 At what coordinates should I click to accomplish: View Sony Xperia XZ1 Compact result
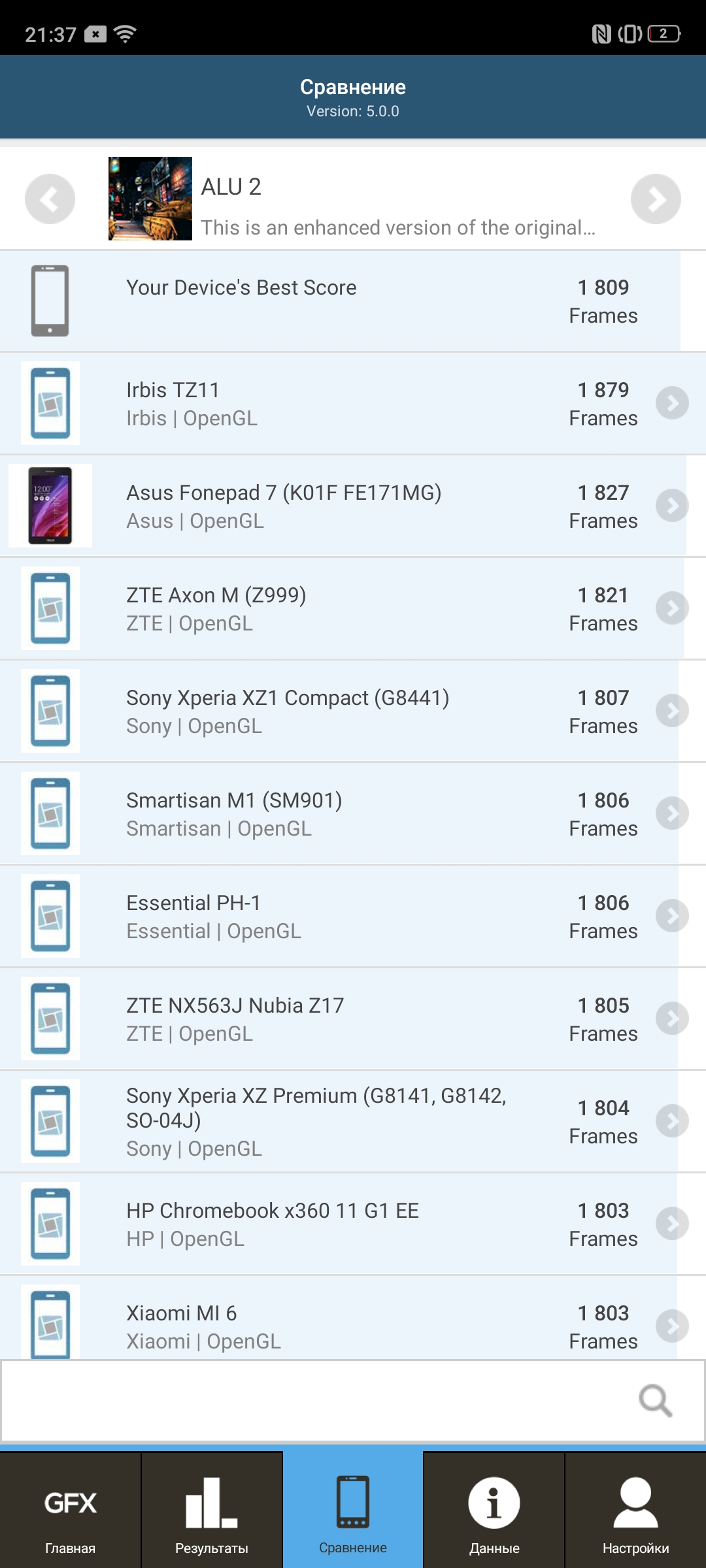pos(353,711)
